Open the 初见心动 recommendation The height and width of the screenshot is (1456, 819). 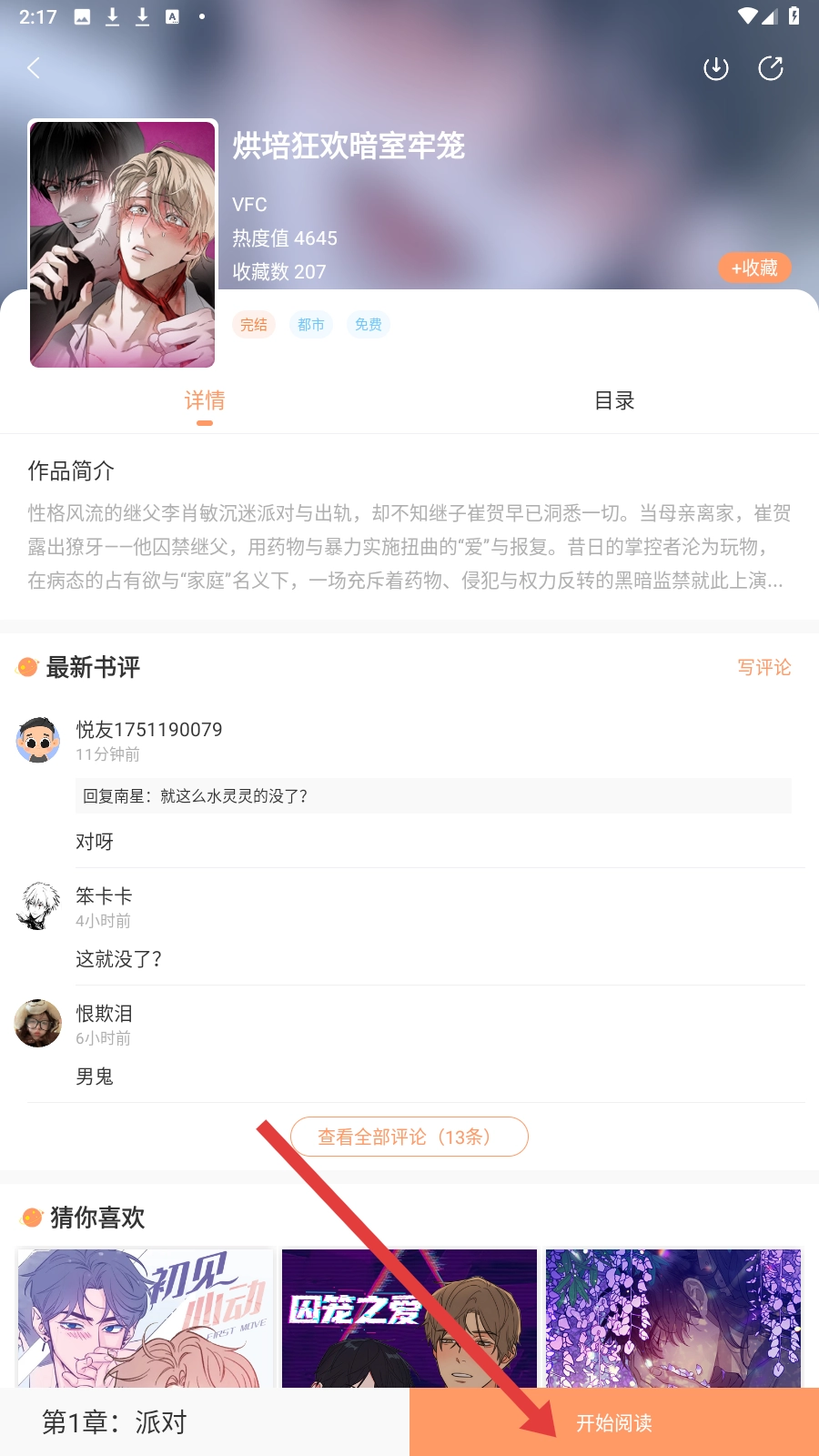[x=146, y=1318]
